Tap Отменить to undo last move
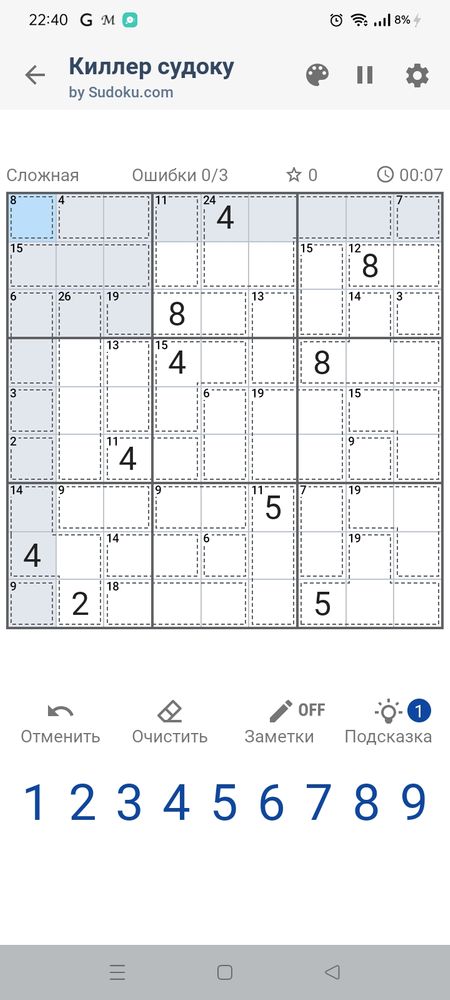Image resolution: width=450 pixels, height=1000 pixels. tap(61, 723)
